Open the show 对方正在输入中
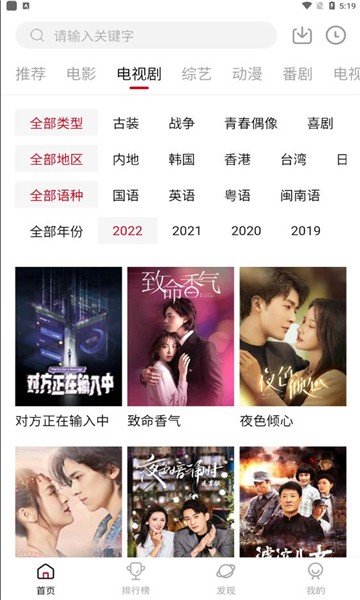This screenshot has height=600, width=360. (x=68, y=347)
